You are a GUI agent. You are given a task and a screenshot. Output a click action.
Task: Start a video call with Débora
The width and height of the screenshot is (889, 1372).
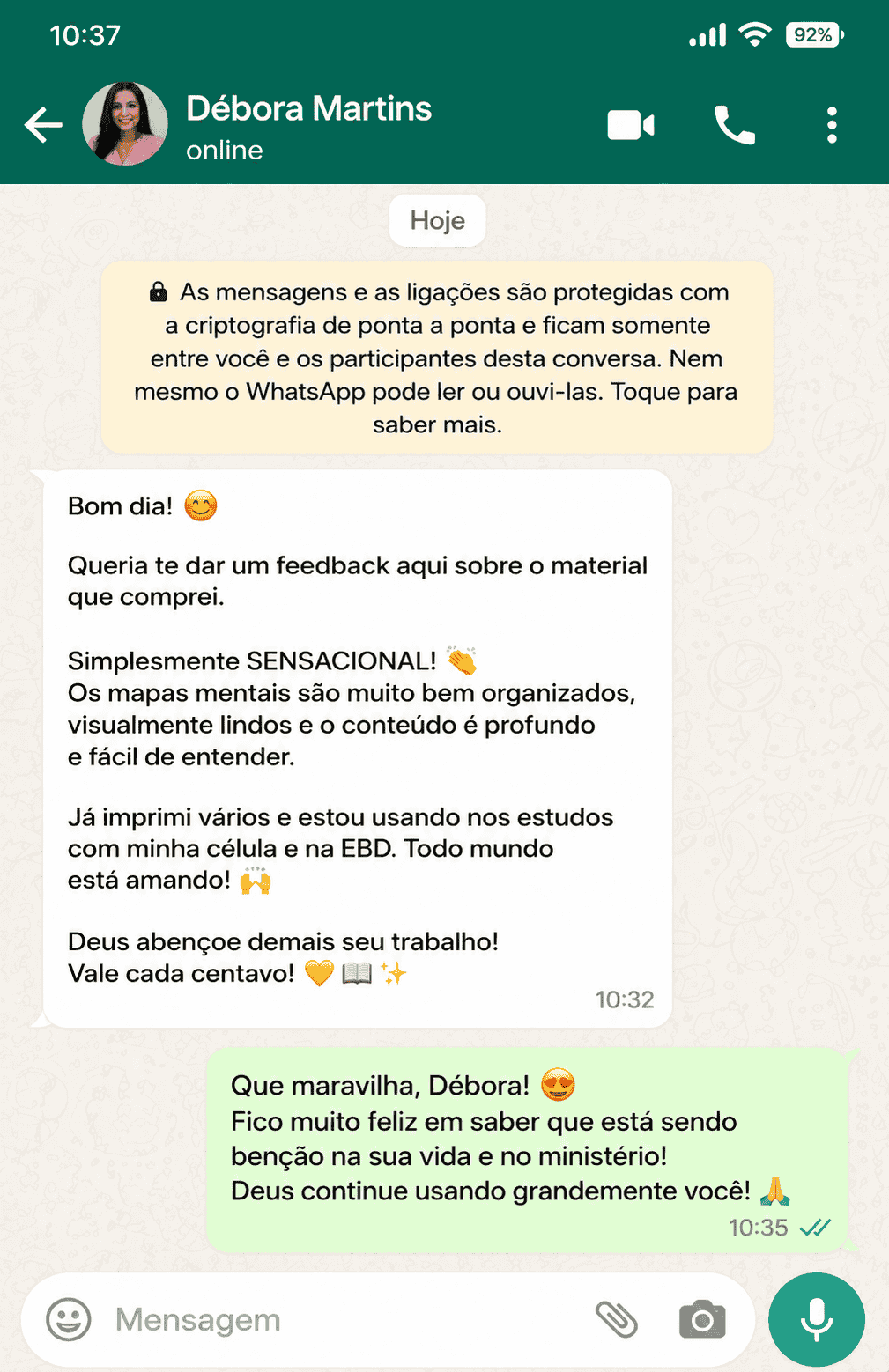tap(631, 125)
